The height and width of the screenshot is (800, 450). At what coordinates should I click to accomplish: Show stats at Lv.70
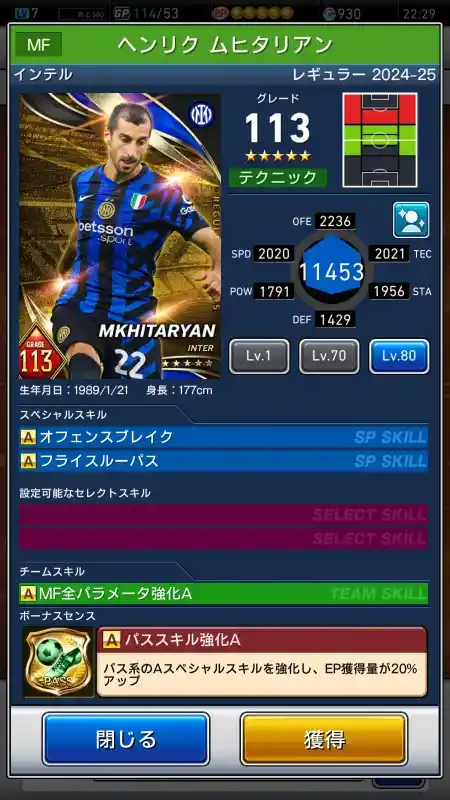tap(329, 356)
